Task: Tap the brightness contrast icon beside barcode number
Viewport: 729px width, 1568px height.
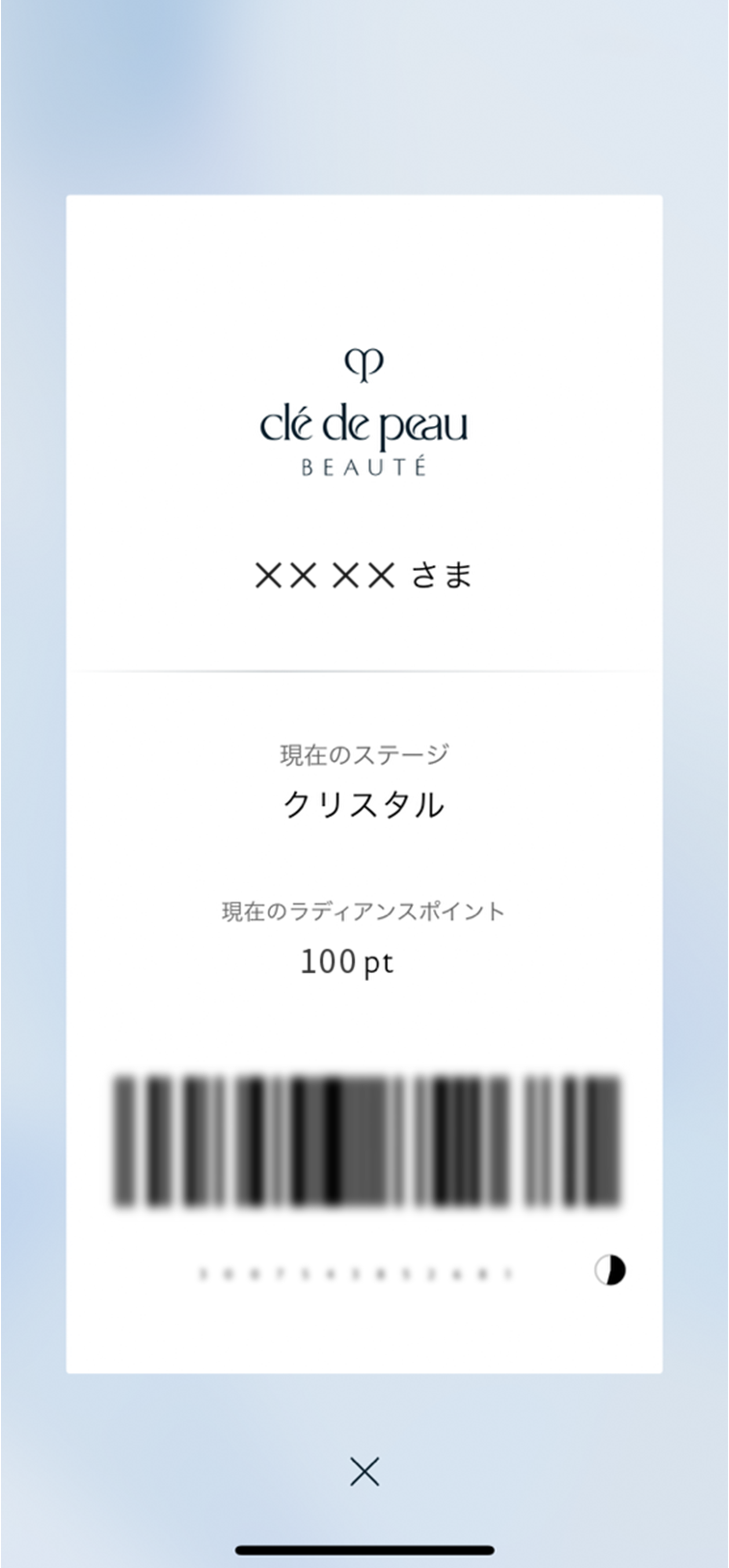Action: click(x=609, y=1270)
